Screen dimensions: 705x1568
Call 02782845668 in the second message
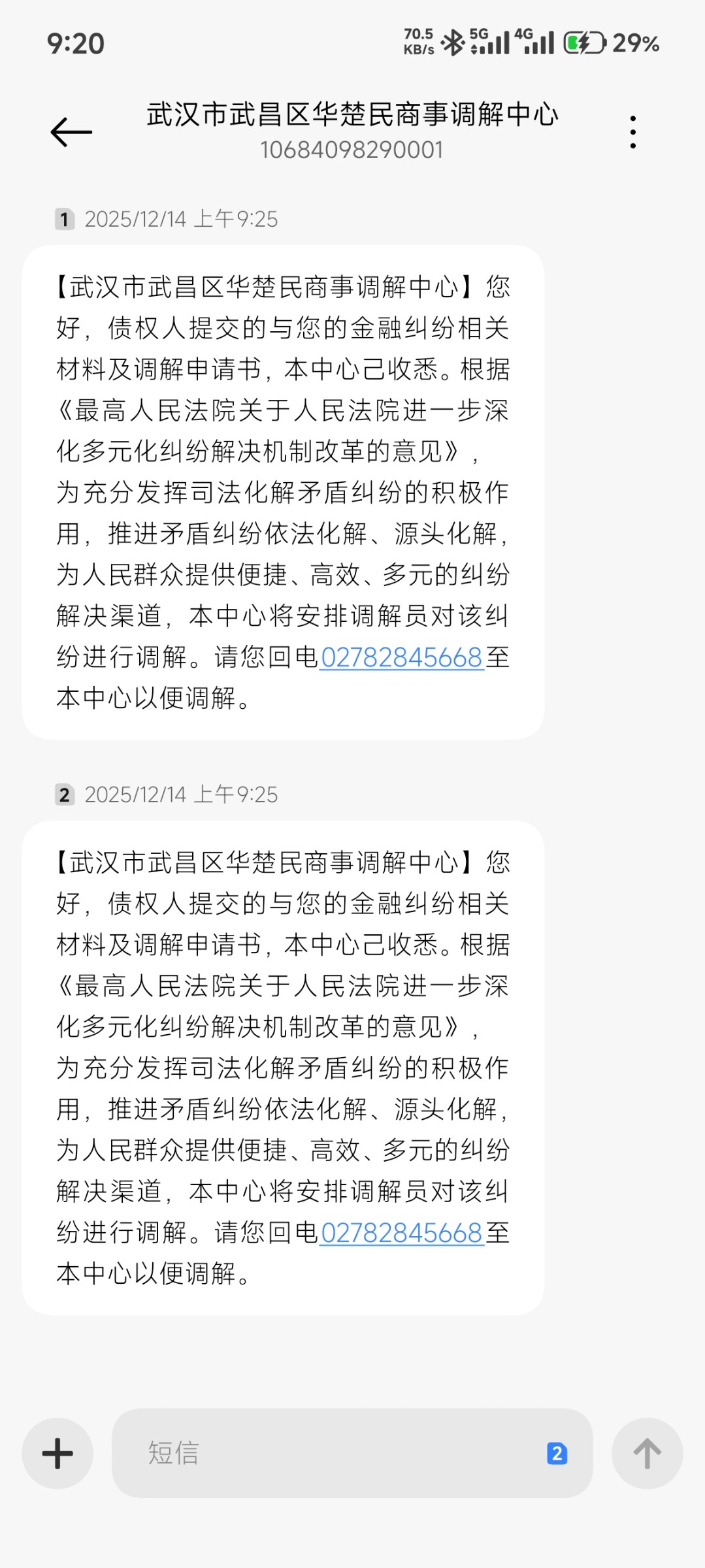pyautogui.click(x=401, y=1233)
